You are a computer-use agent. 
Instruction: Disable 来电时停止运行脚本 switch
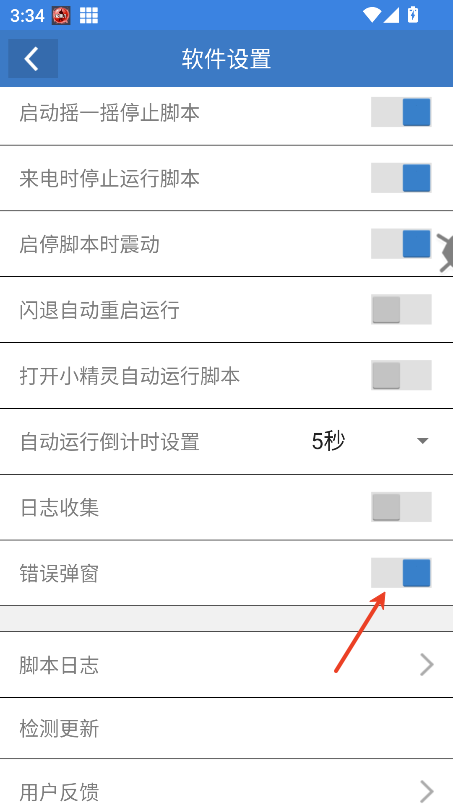[x=401, y=178]
